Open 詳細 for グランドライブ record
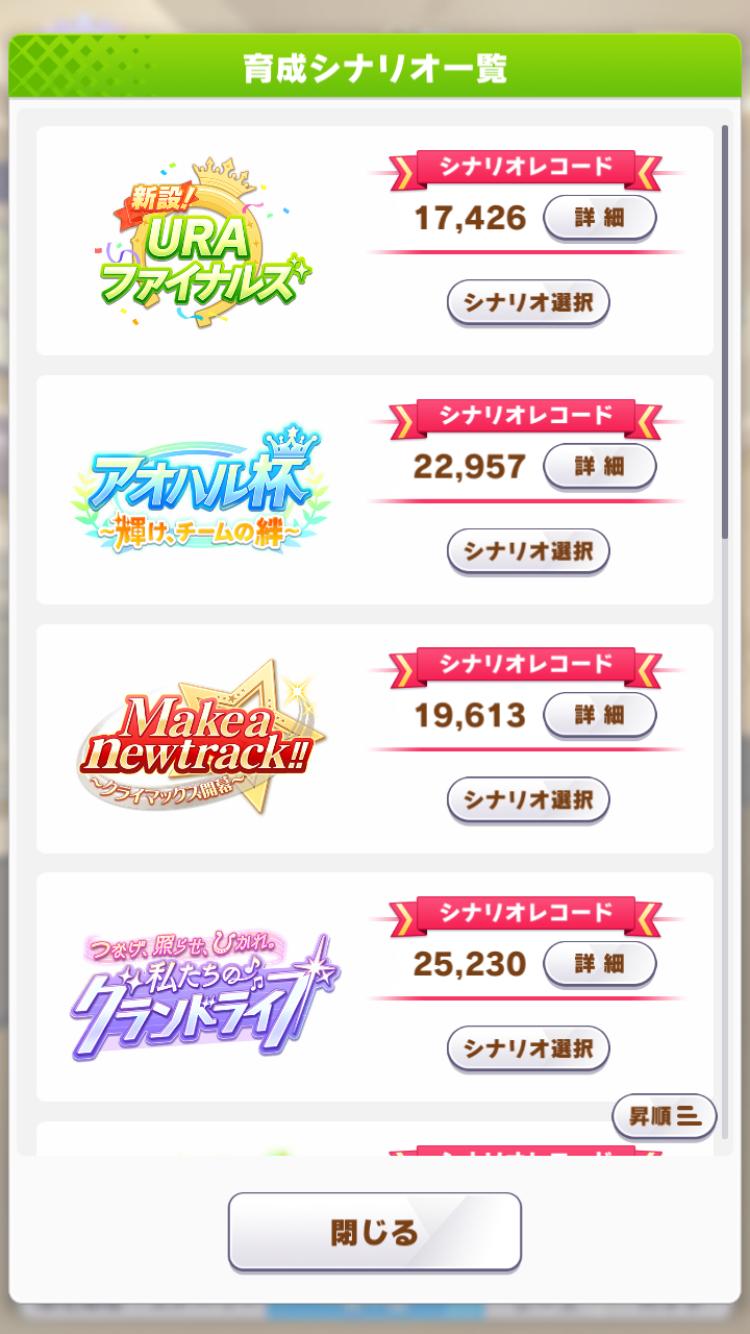The image size is (750, 1334). pyautogui.click(x=599, y=964)
